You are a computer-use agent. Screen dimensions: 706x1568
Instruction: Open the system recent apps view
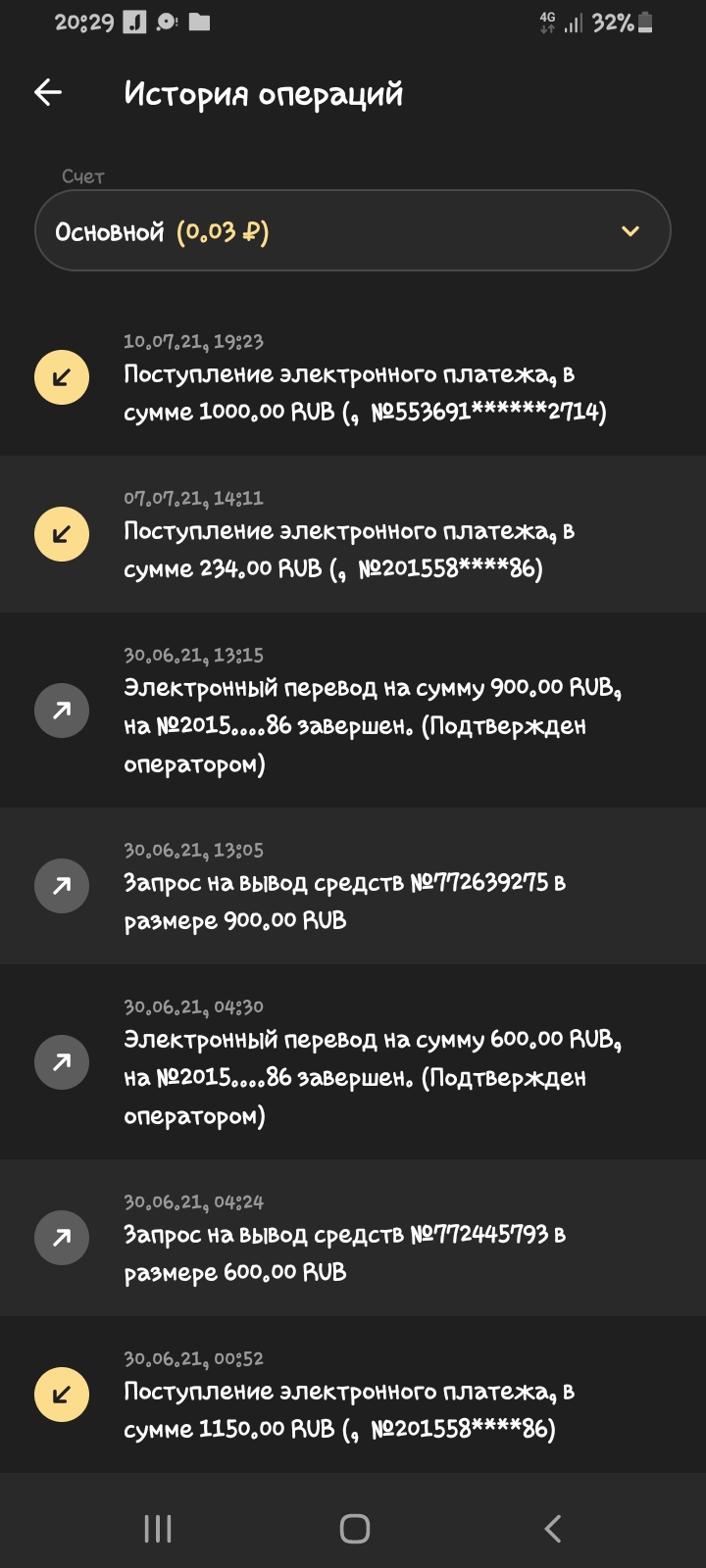(158, 1529)
